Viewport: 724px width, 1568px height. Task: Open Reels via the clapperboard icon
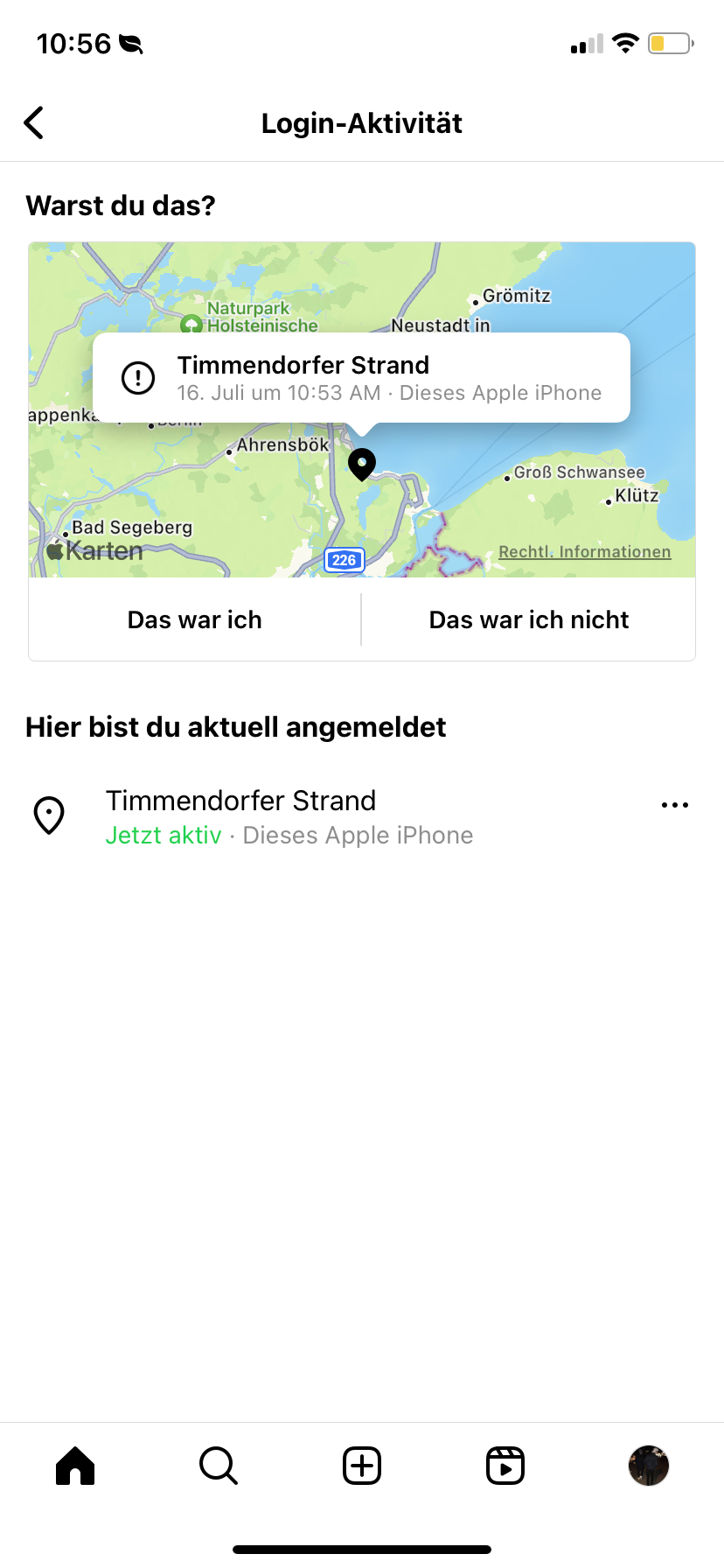point(505,1465)
